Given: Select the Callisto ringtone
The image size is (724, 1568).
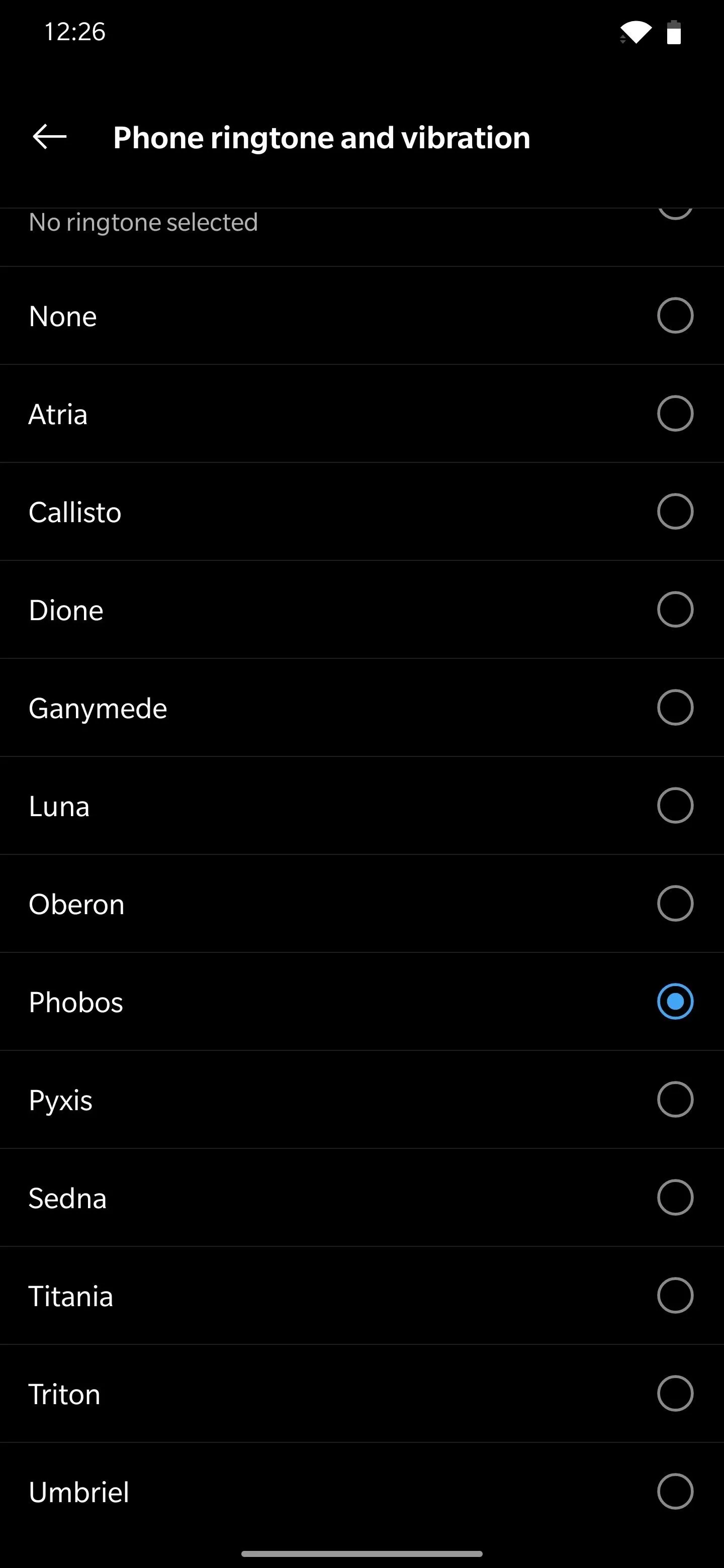Looking at the screenshot, I should 361,511.
